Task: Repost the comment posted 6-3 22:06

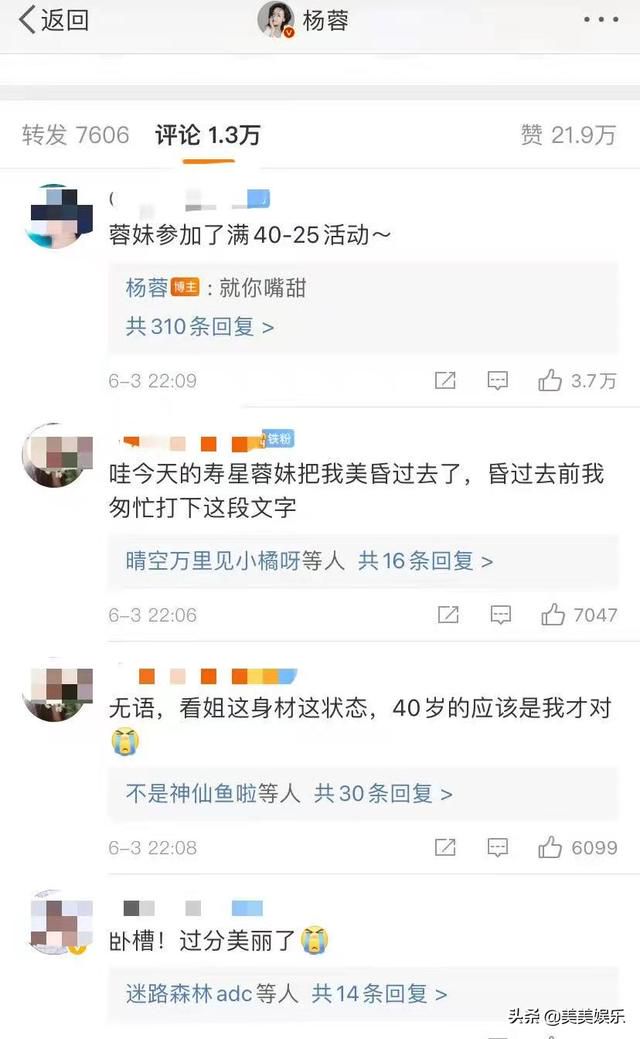Action: coord(449,615)
